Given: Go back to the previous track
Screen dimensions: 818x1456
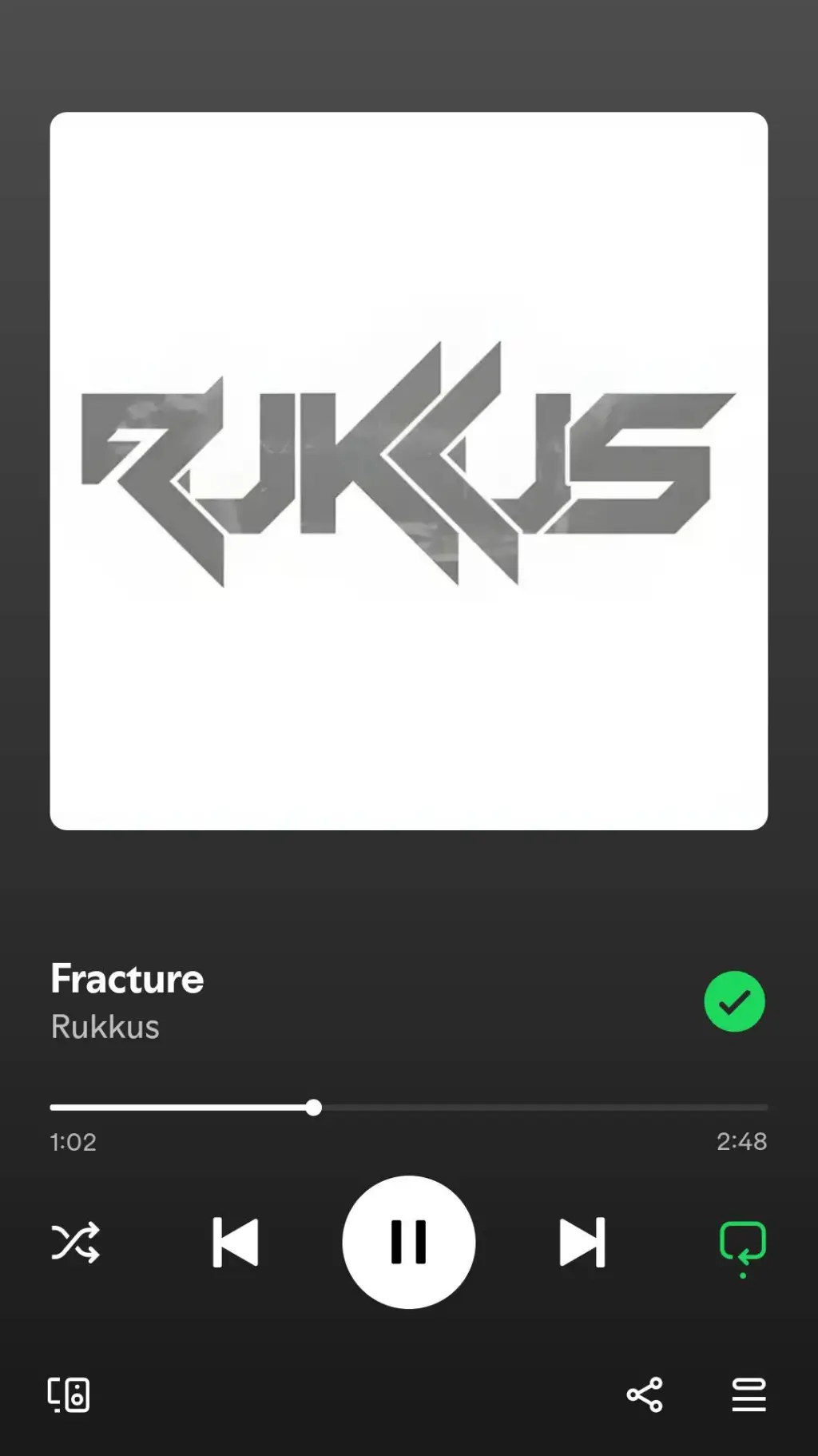Looking at the screenshot, I should [x=236, y=1242].
